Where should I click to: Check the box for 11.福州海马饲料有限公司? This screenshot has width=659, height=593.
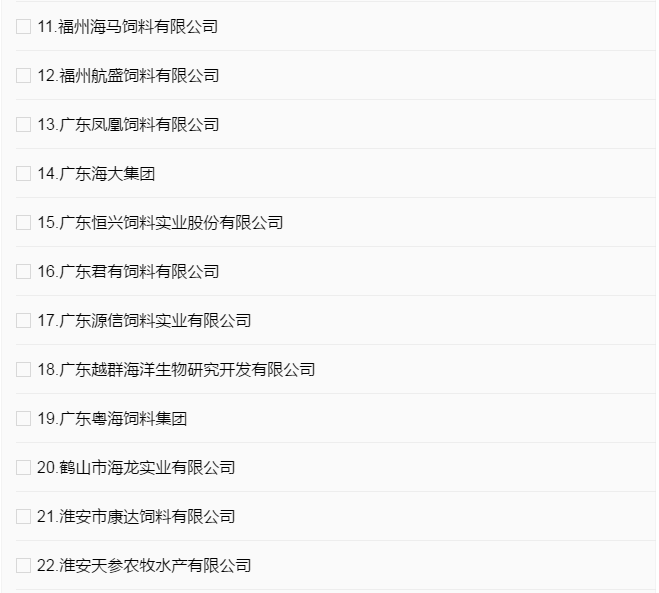click(x=23, y=27)
